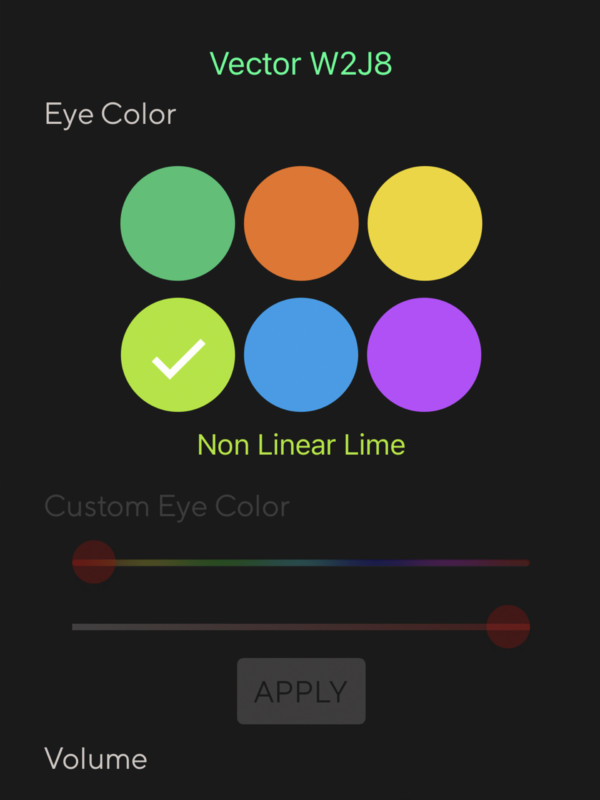Select the green eye color swatch
Image resolution: width=600 pixels, height=800 pixels.
point(178,223)
